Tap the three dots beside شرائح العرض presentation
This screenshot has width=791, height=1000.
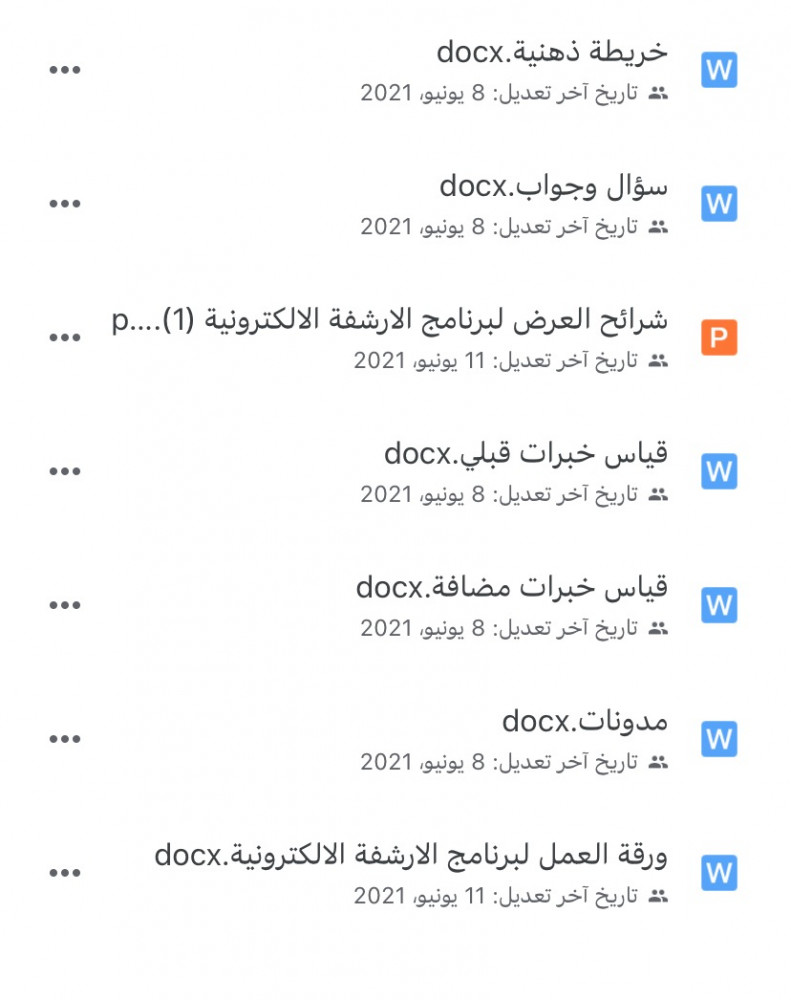pyautogui.click(x=65, y=338)
